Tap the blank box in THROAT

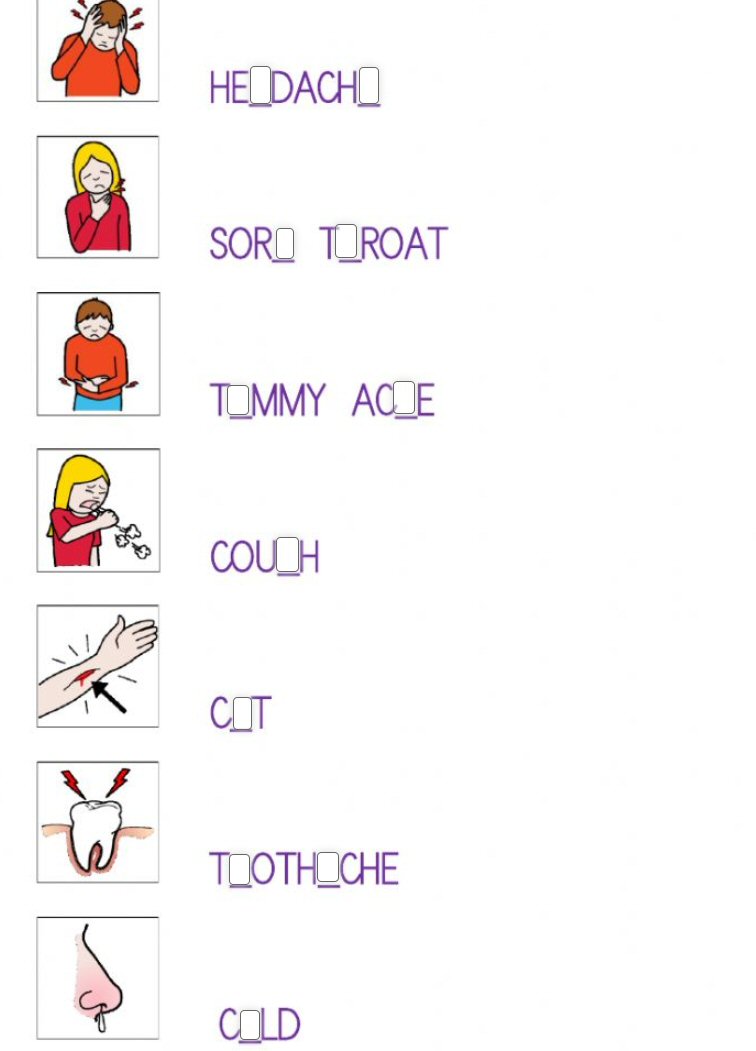[x=349, y=244]
